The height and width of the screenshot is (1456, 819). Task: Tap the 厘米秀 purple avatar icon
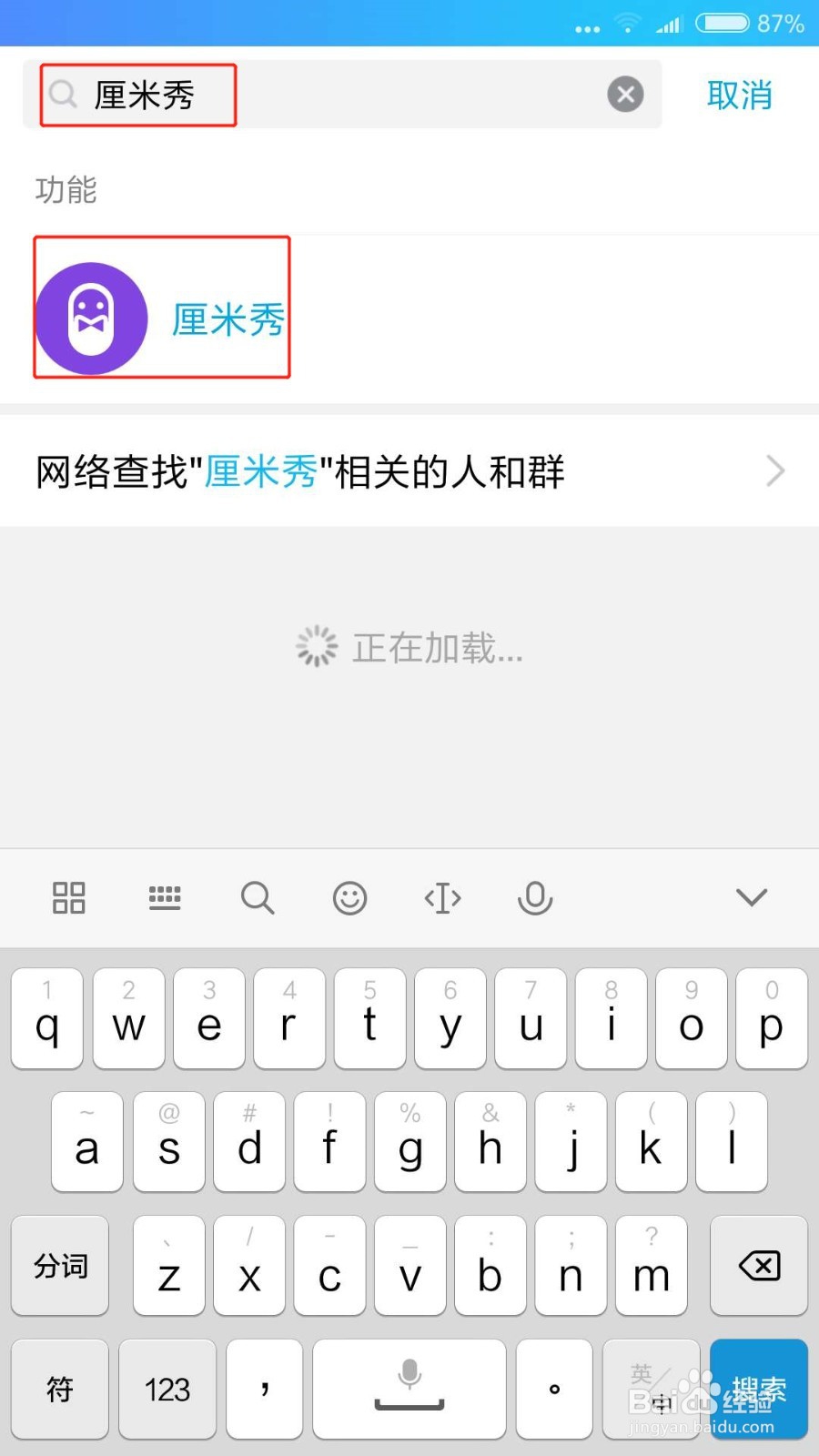point(92,316)
